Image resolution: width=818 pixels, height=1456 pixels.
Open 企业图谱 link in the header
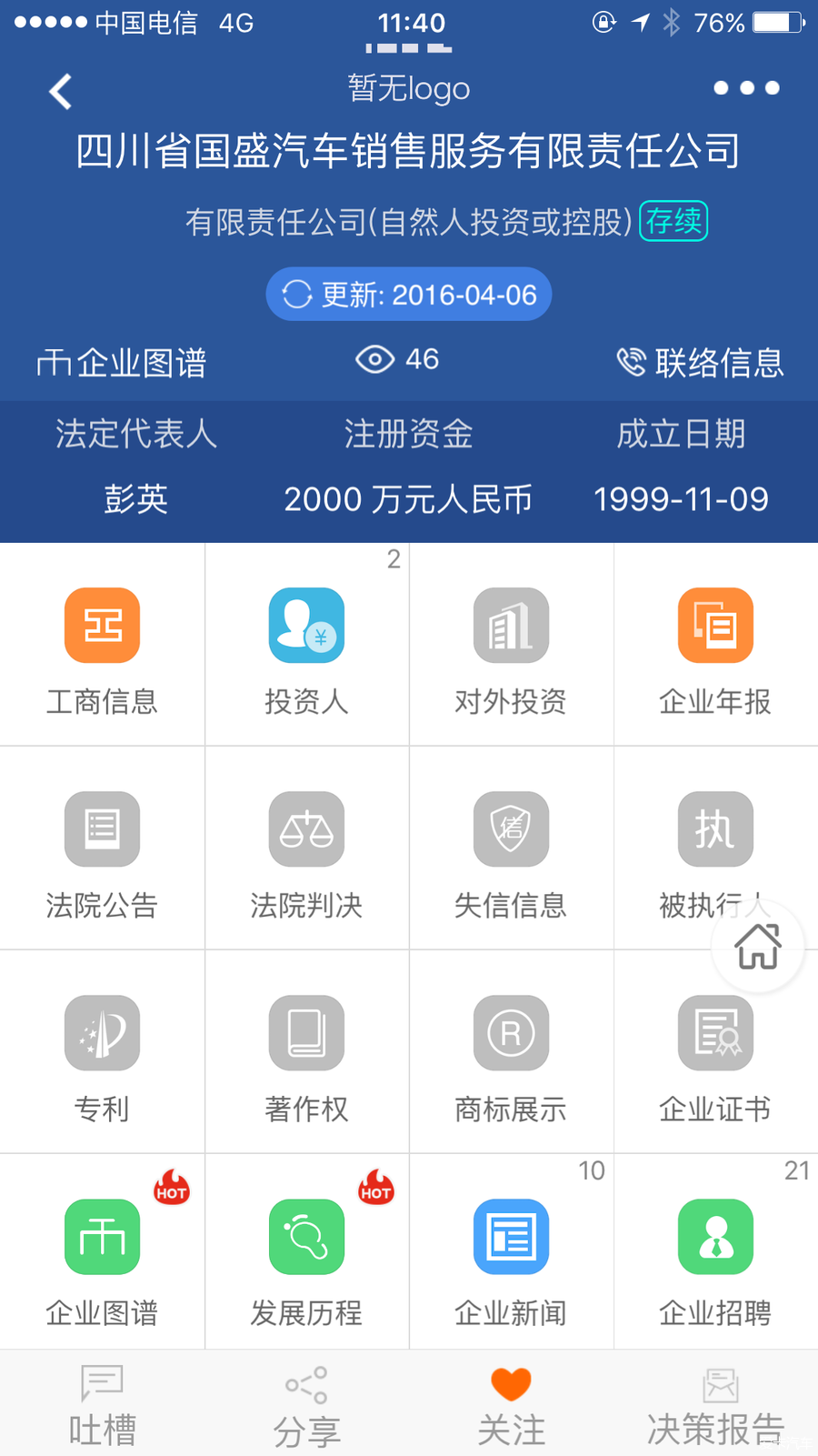pyautogui.click(x=122, y=363)
